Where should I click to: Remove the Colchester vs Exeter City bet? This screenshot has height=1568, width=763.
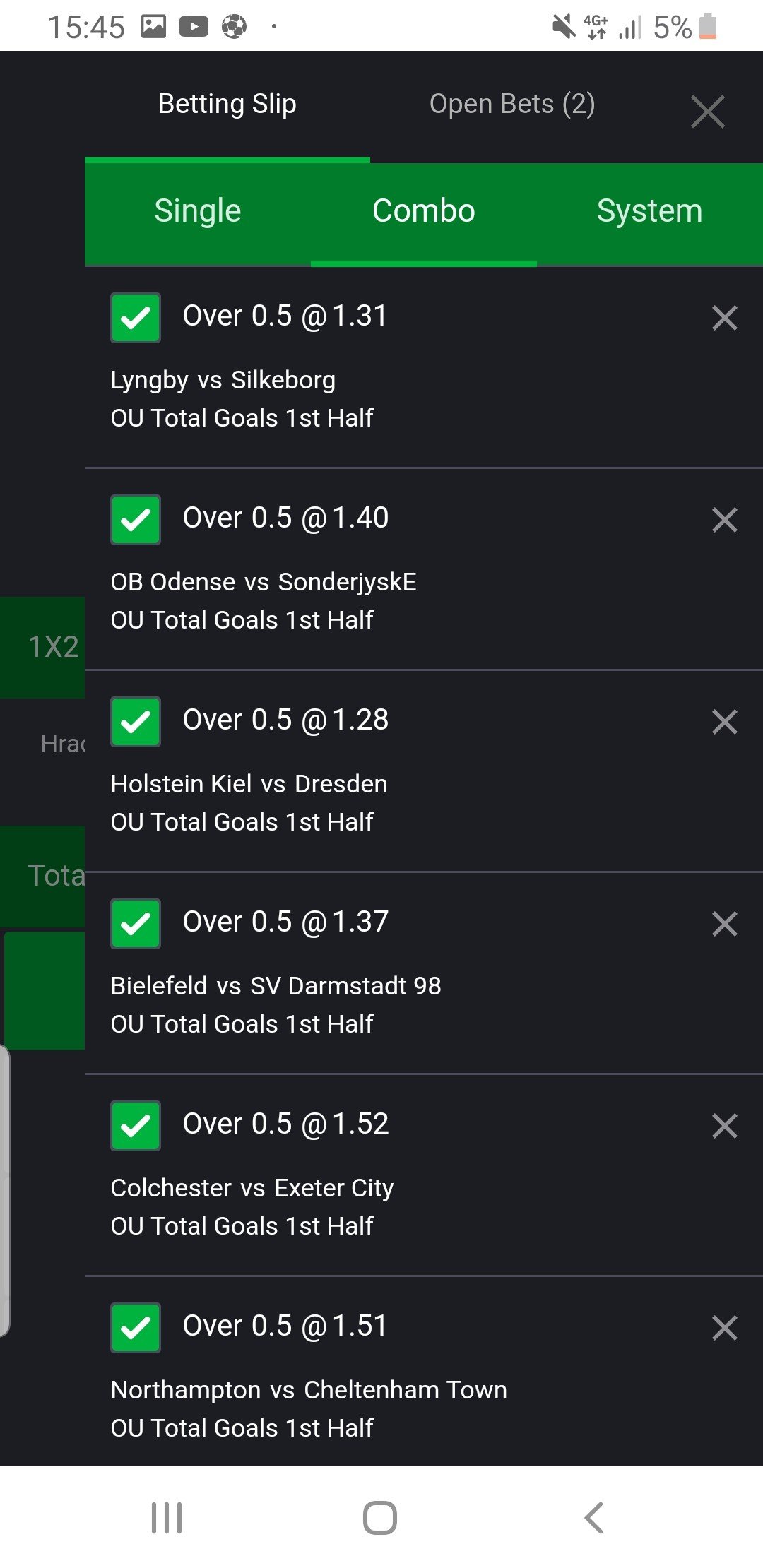724,1126
